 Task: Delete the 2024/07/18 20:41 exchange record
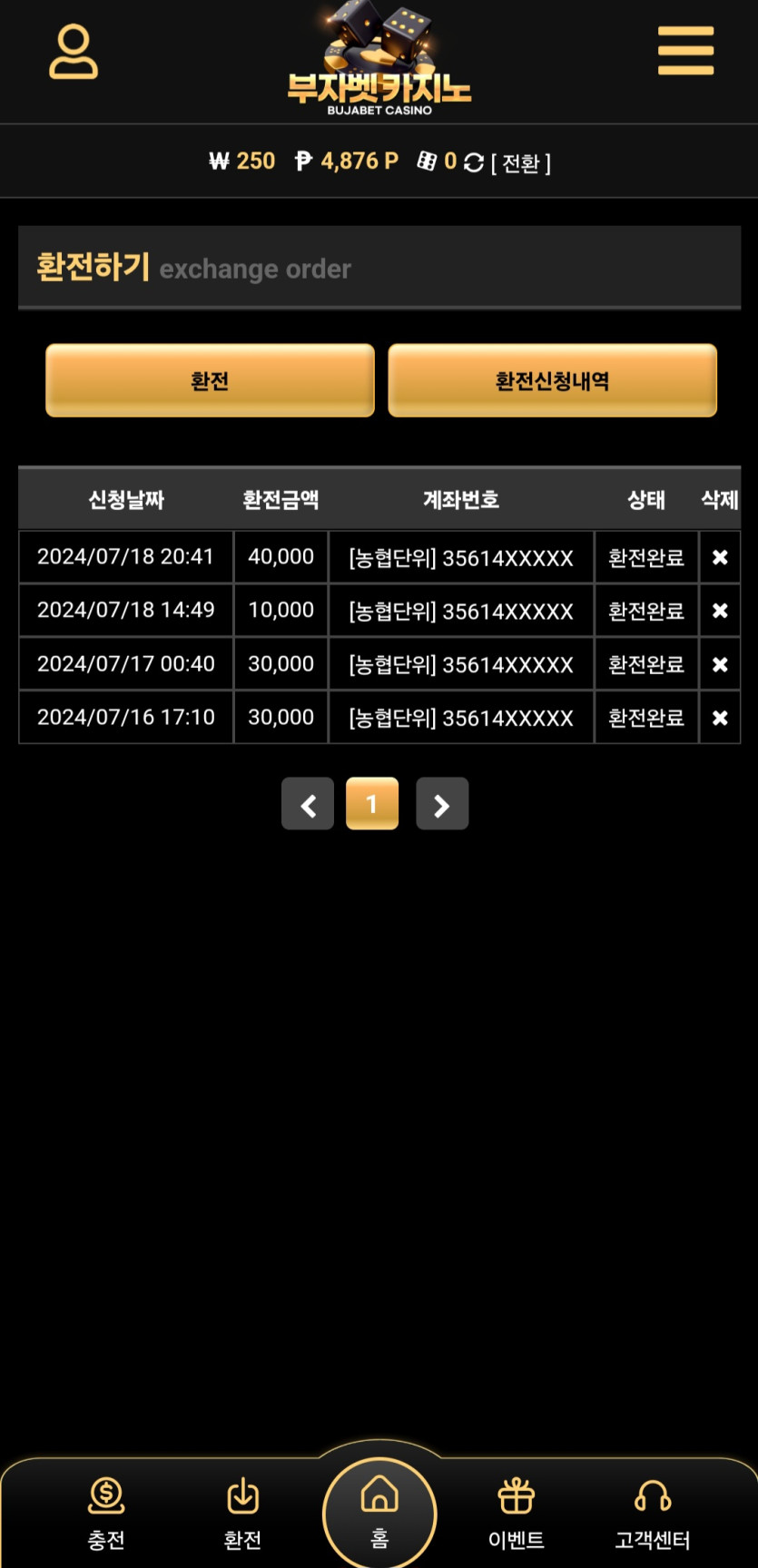[720, 557]
